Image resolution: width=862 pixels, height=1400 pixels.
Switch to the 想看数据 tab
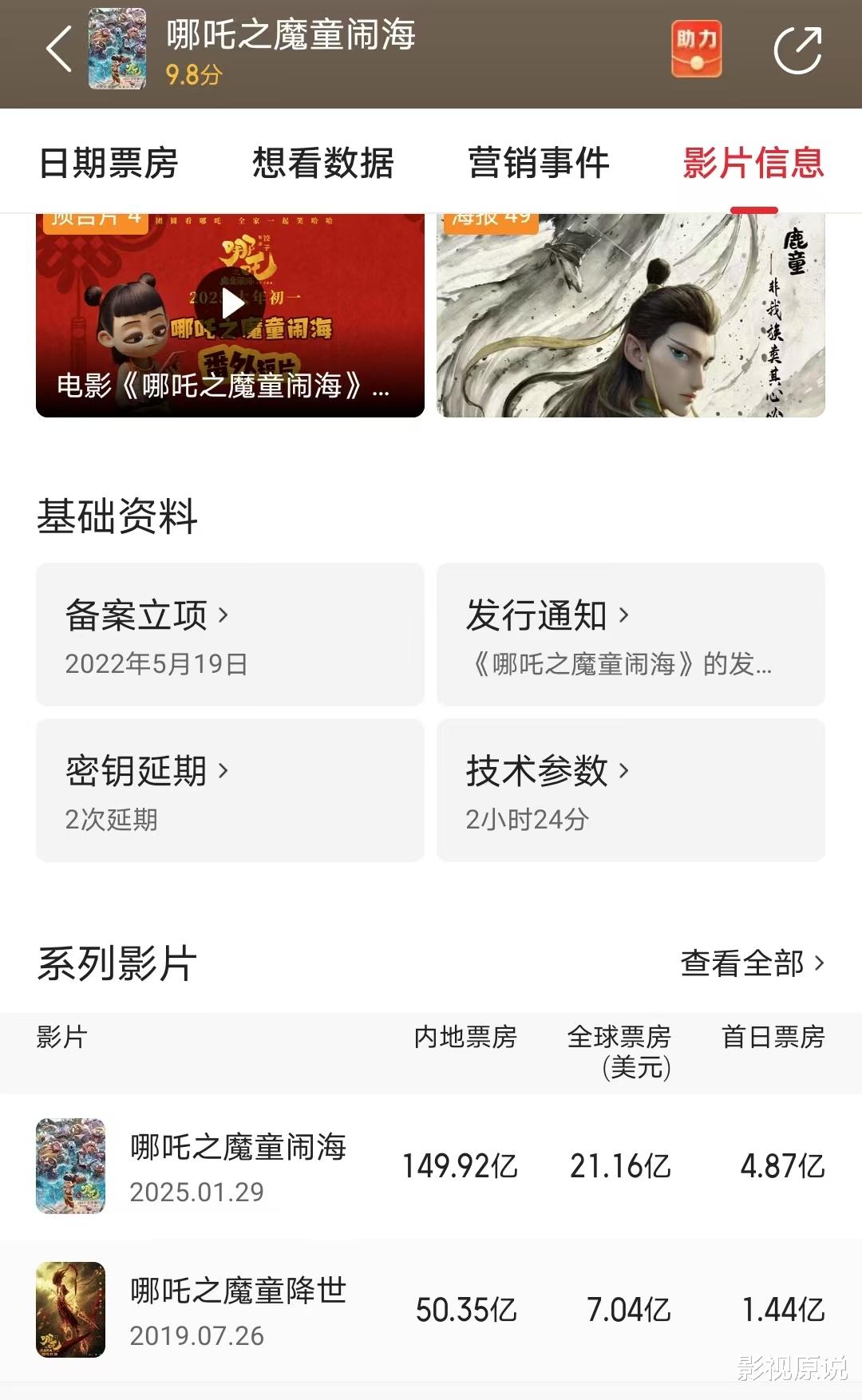tap(323, 164)
